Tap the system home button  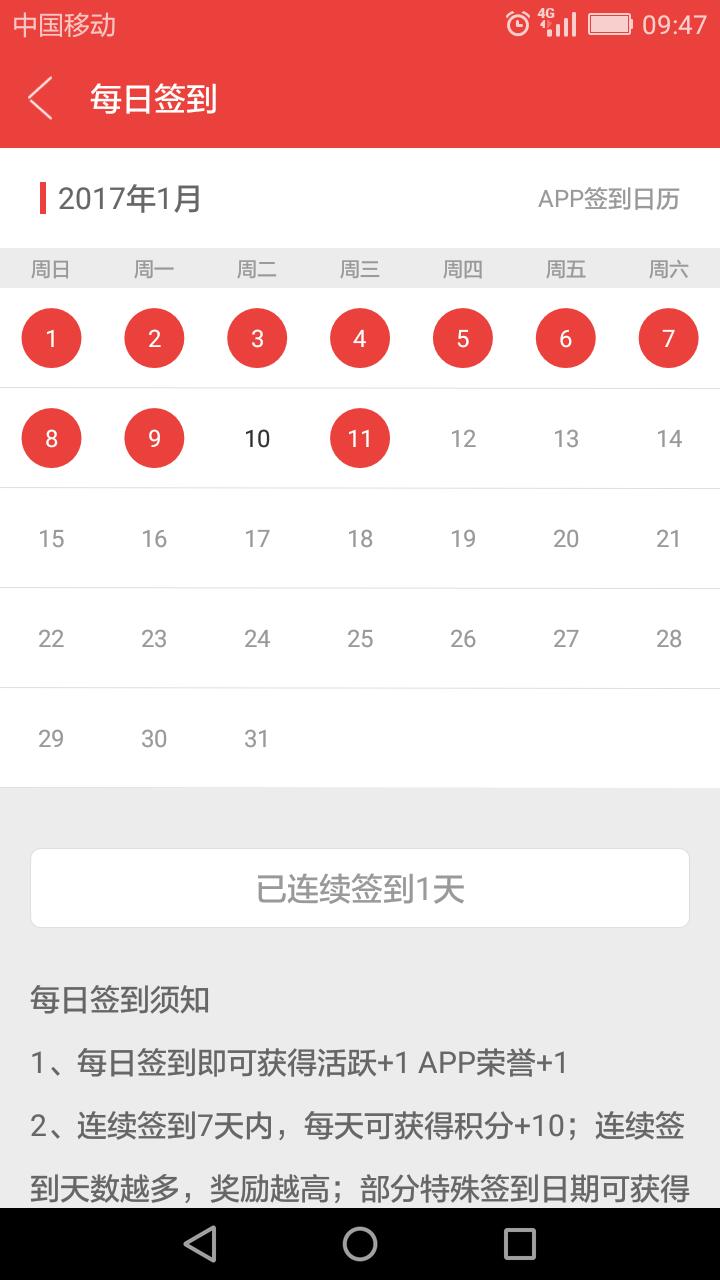pyautogui.click(x=360, y=1244)
